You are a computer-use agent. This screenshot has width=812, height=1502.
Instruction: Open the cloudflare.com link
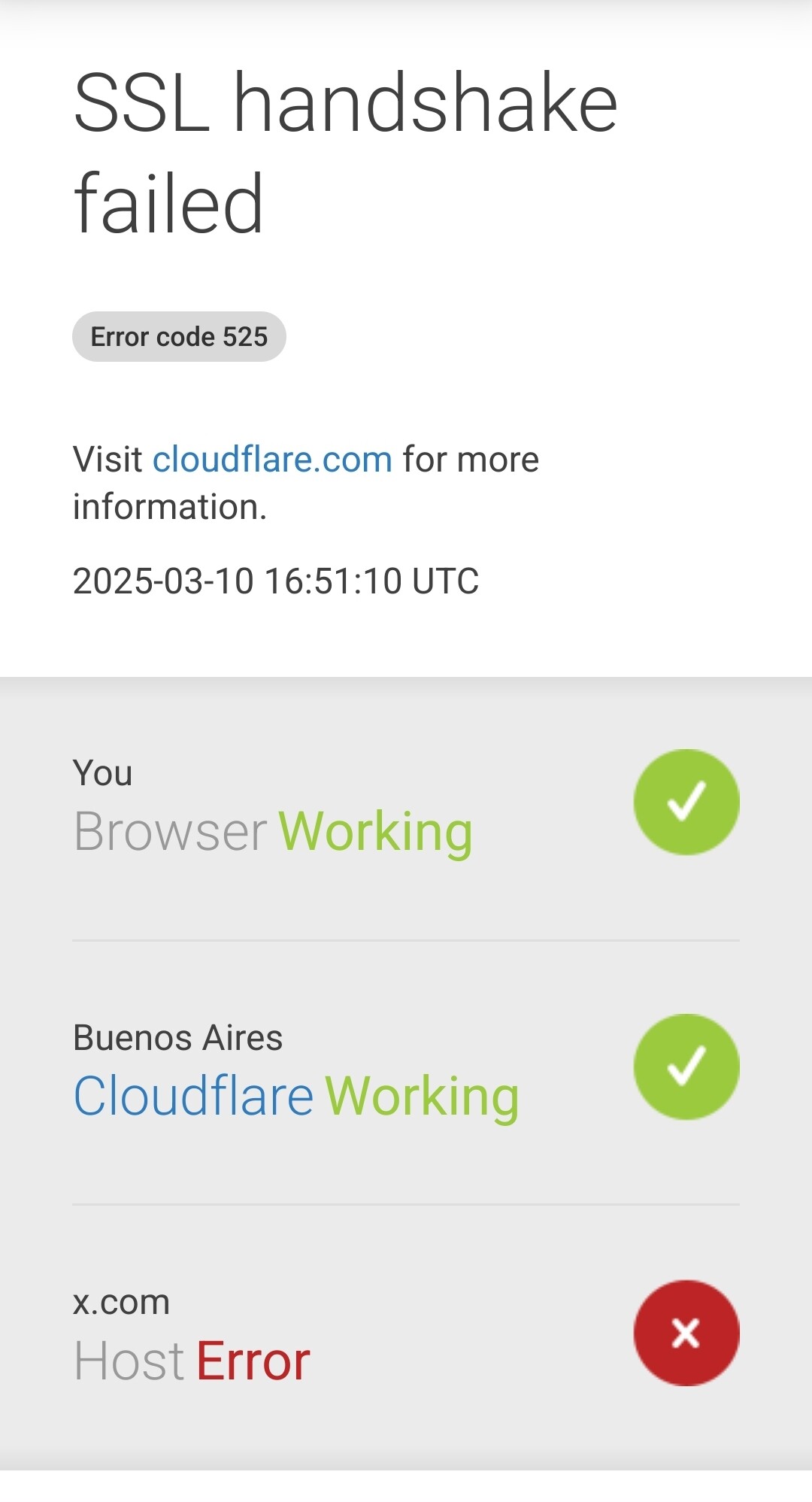click(x=272, y=459)
